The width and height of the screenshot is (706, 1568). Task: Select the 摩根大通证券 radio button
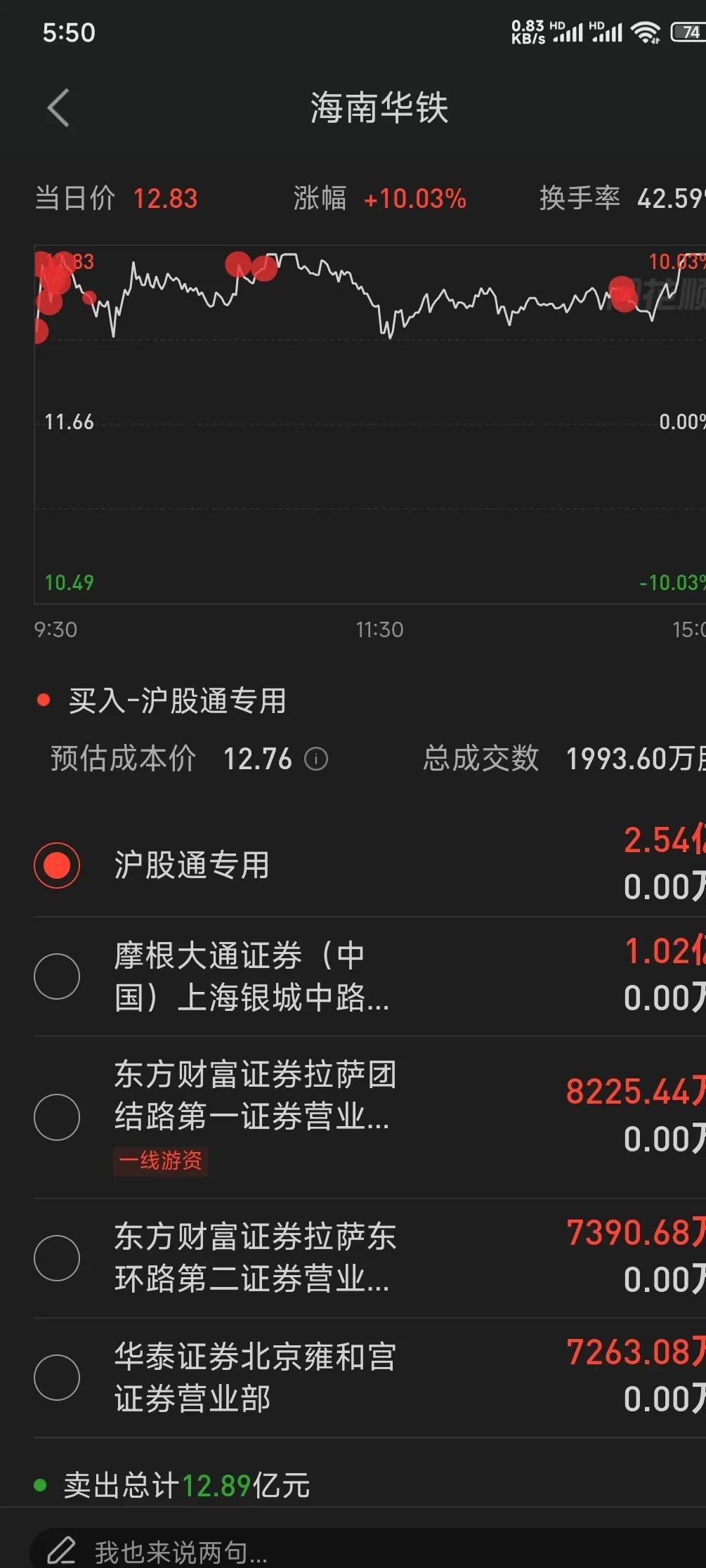click(57, 977)
